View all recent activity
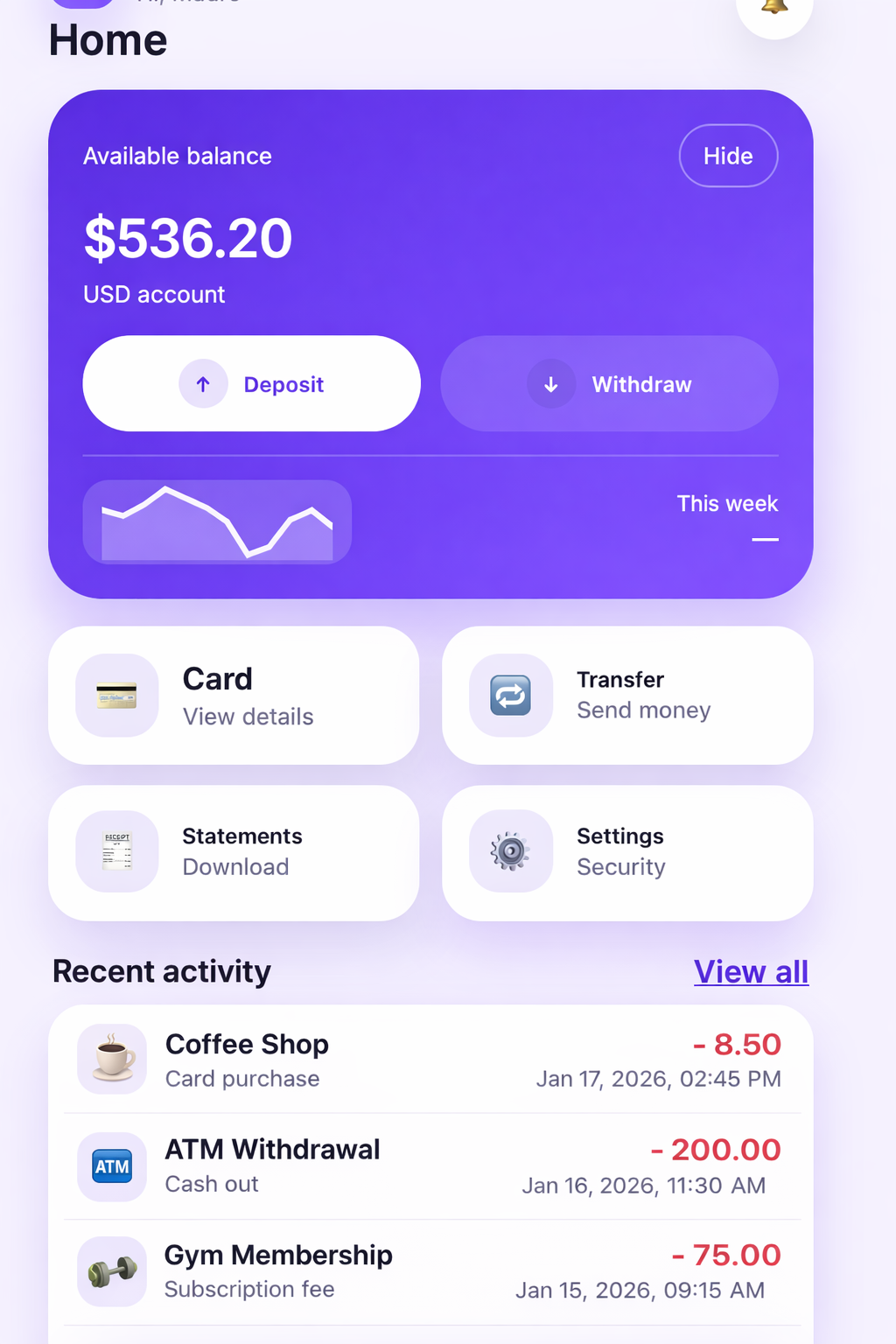896x1344 pixels. (x=751, y=972)
